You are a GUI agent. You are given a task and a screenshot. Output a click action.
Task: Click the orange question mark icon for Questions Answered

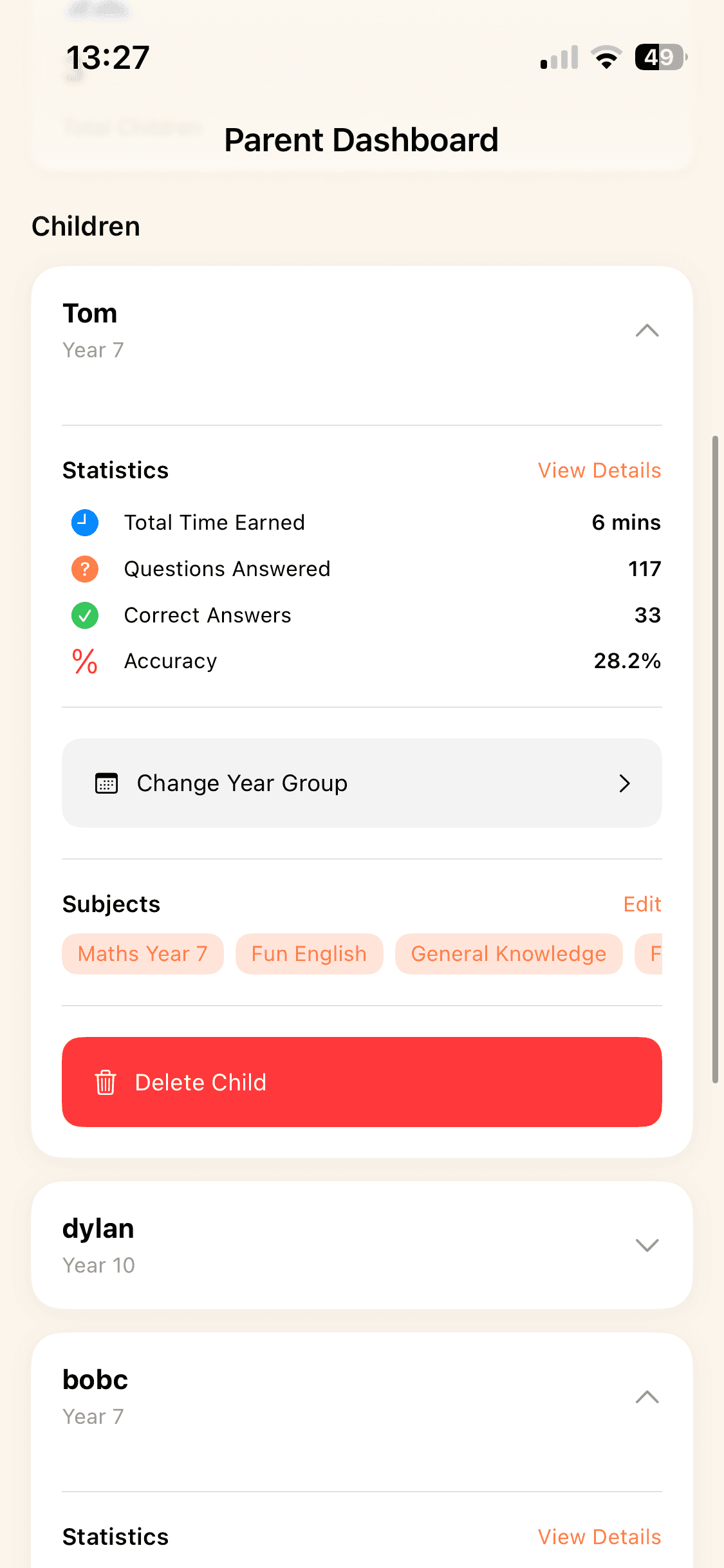click(x=84, y=569)
